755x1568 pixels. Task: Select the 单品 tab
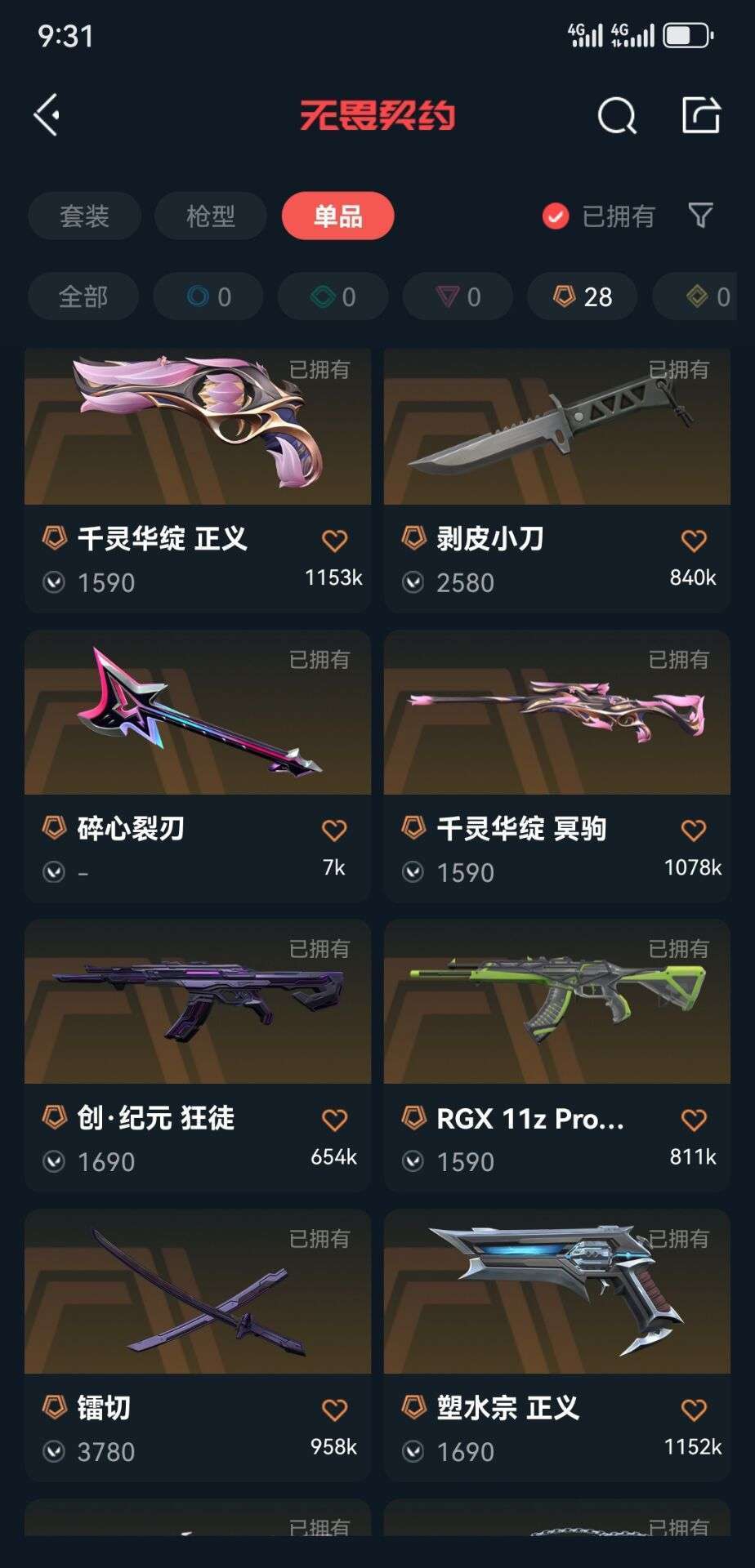coord(337,216)
